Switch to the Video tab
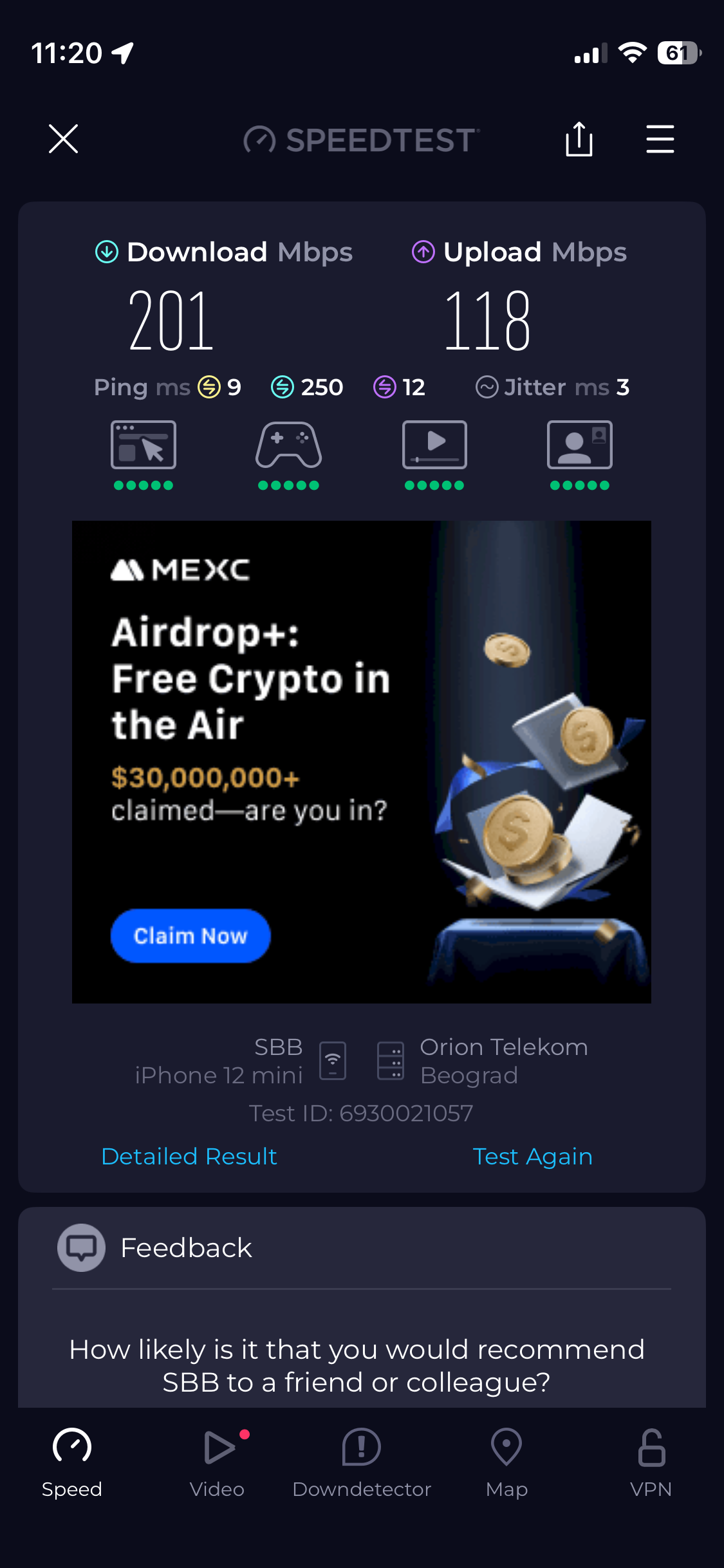 218,1462
